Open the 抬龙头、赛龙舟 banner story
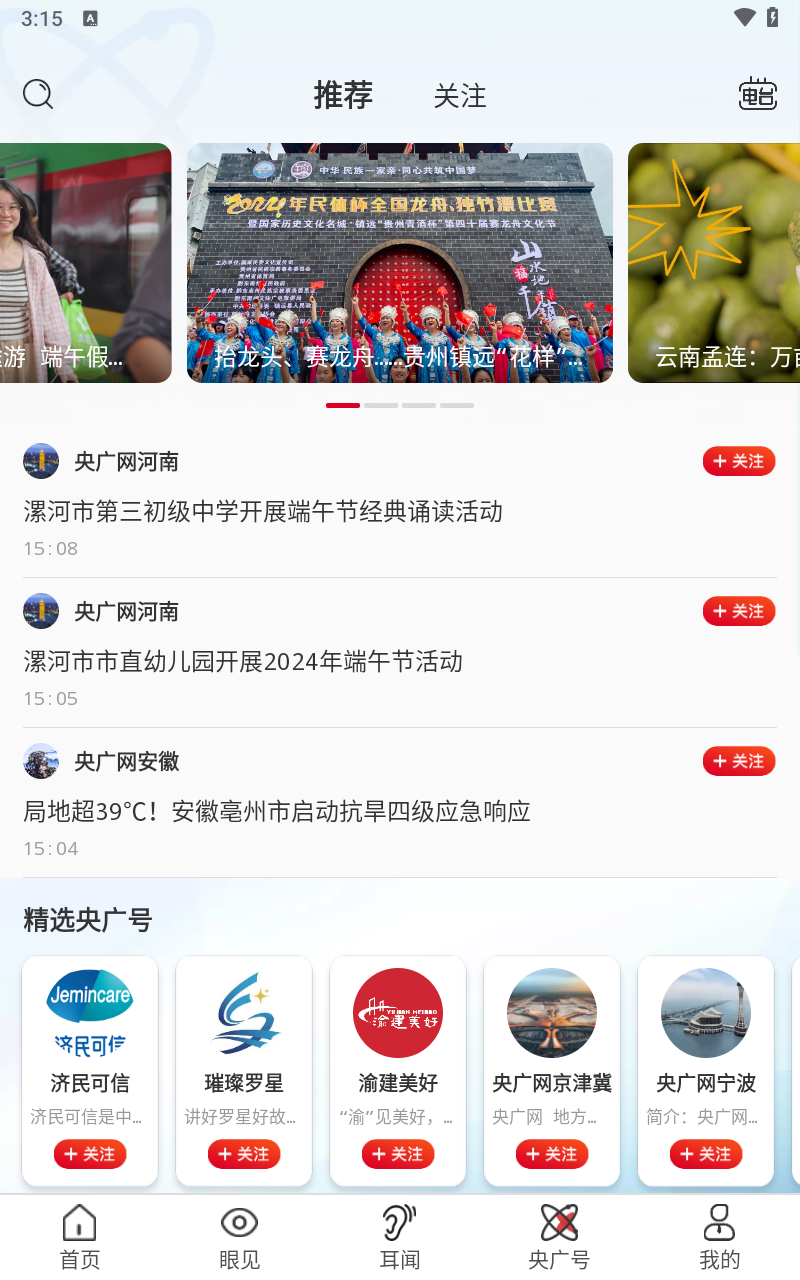The width and height of the screenshot is (800, 1280). coord(400,263)
